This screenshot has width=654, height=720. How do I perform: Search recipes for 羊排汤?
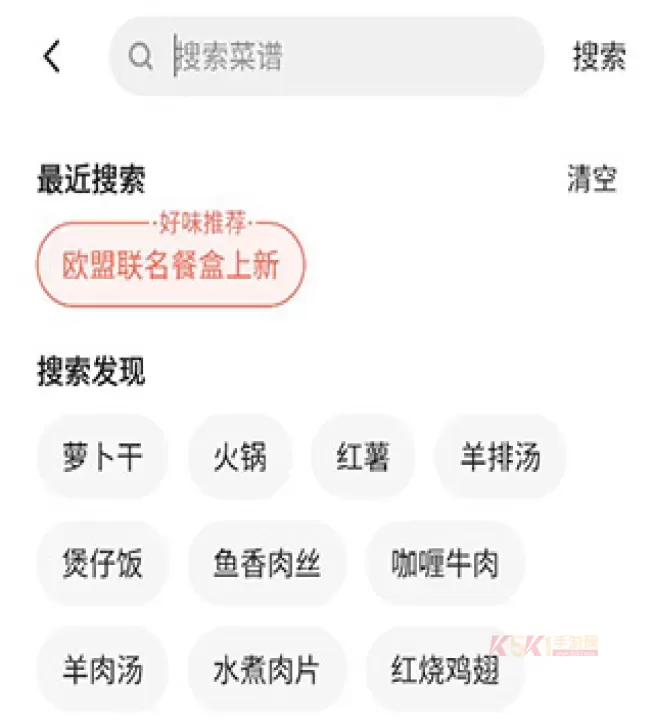click(500, 458)
